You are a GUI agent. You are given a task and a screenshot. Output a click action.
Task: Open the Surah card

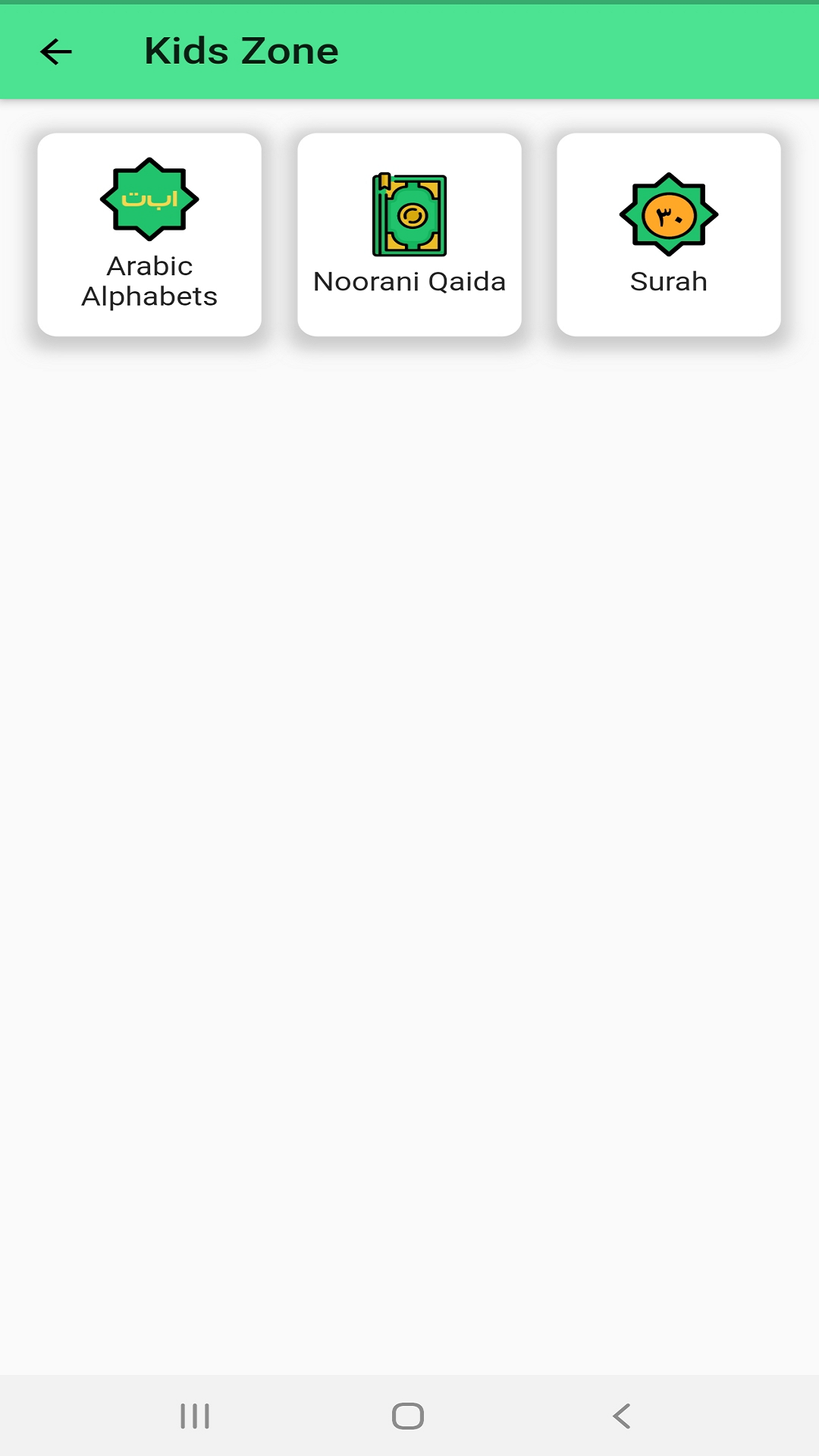tap(669, 234)
